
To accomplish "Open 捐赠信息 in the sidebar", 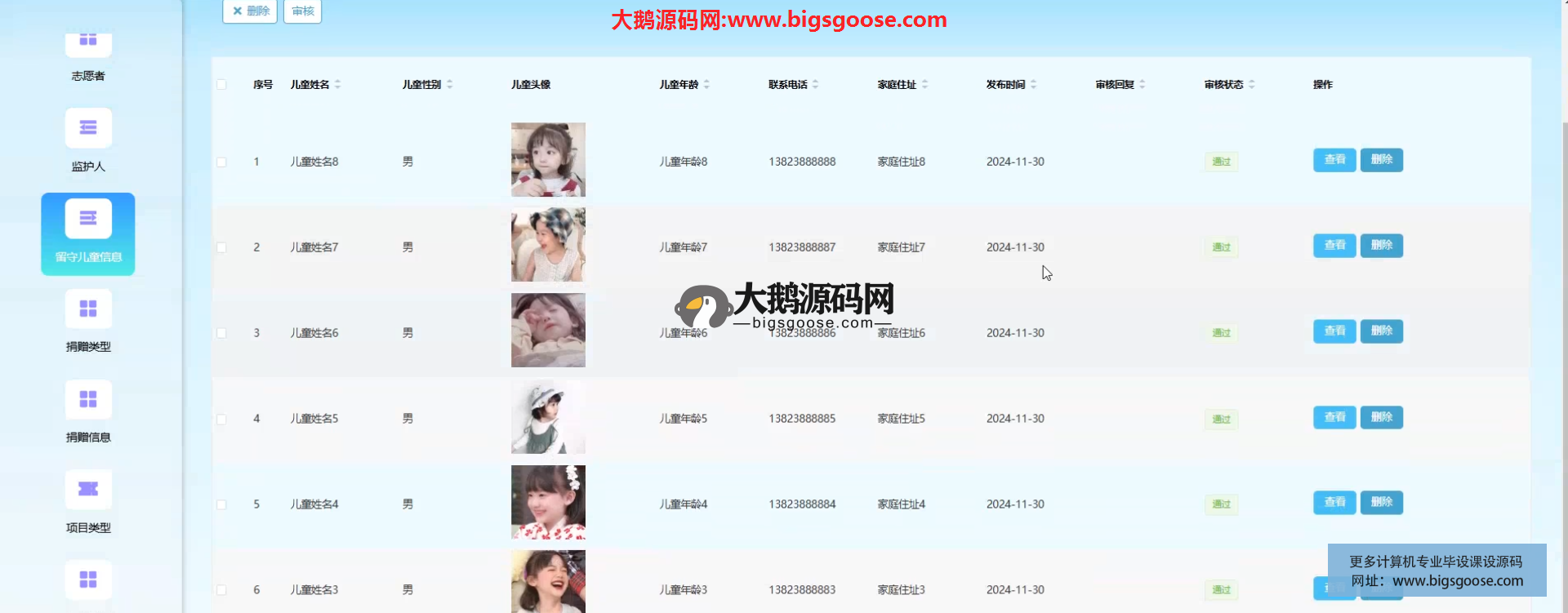I will (x=88, y=412).
